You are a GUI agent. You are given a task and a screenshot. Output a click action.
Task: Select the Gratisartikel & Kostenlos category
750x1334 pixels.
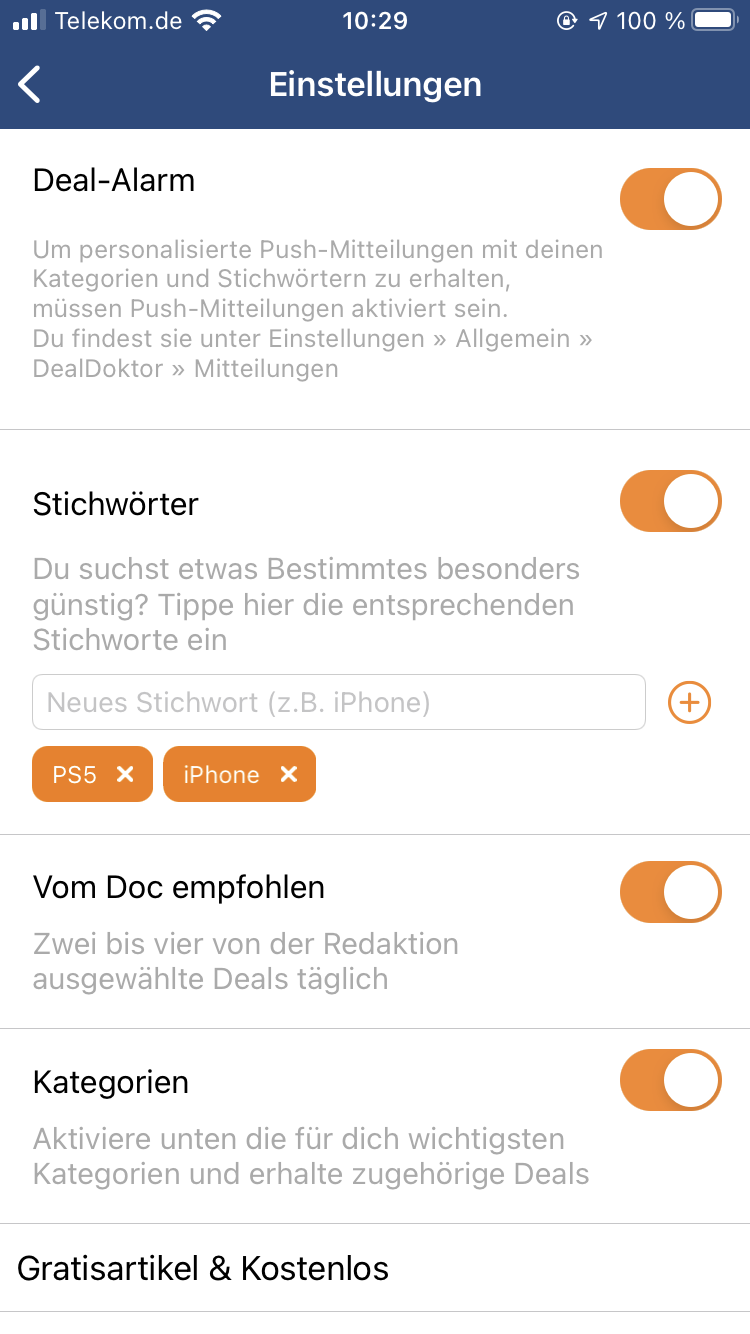pyautogui.click(x=375, y=1268)
